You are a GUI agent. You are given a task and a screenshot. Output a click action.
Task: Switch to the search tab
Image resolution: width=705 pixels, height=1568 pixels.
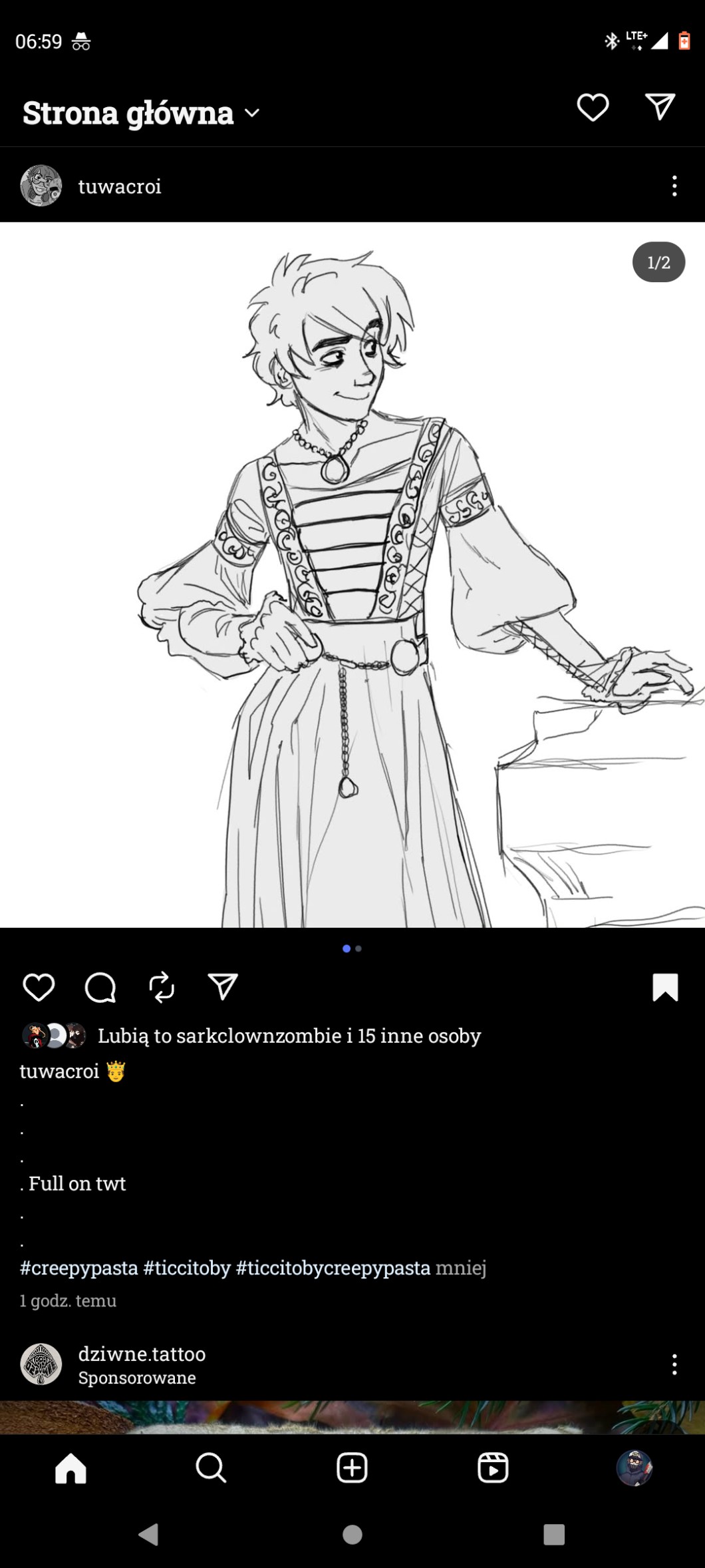tap(211, 1468)
